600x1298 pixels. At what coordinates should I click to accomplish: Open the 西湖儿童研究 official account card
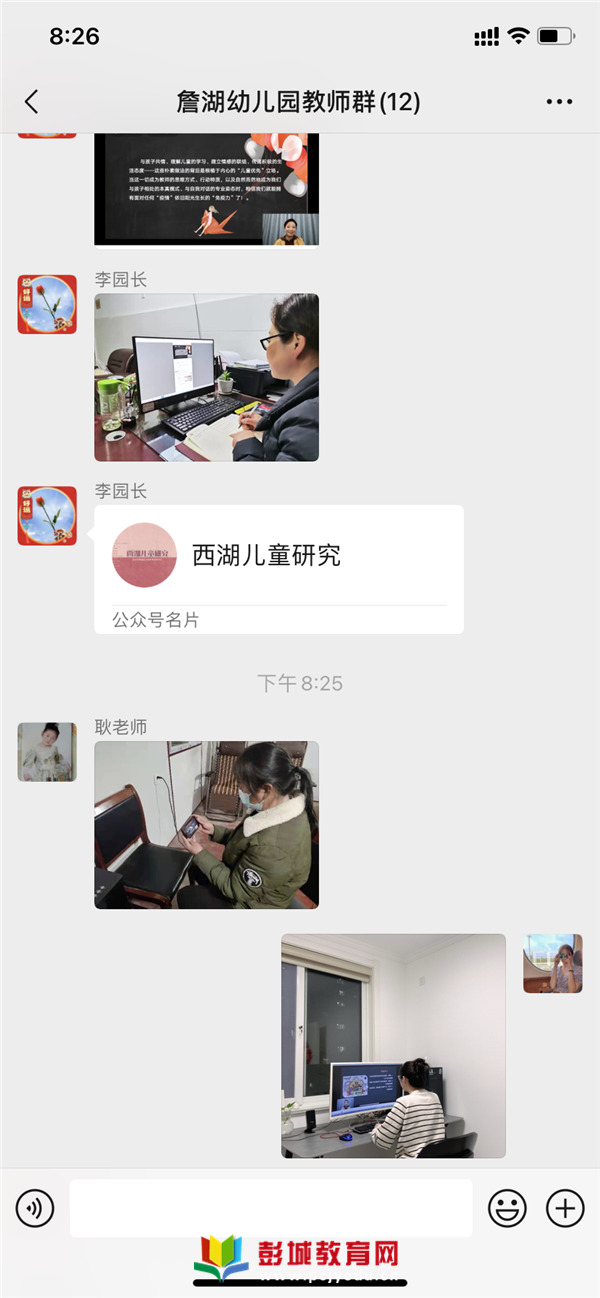click(x=278, y=568)
